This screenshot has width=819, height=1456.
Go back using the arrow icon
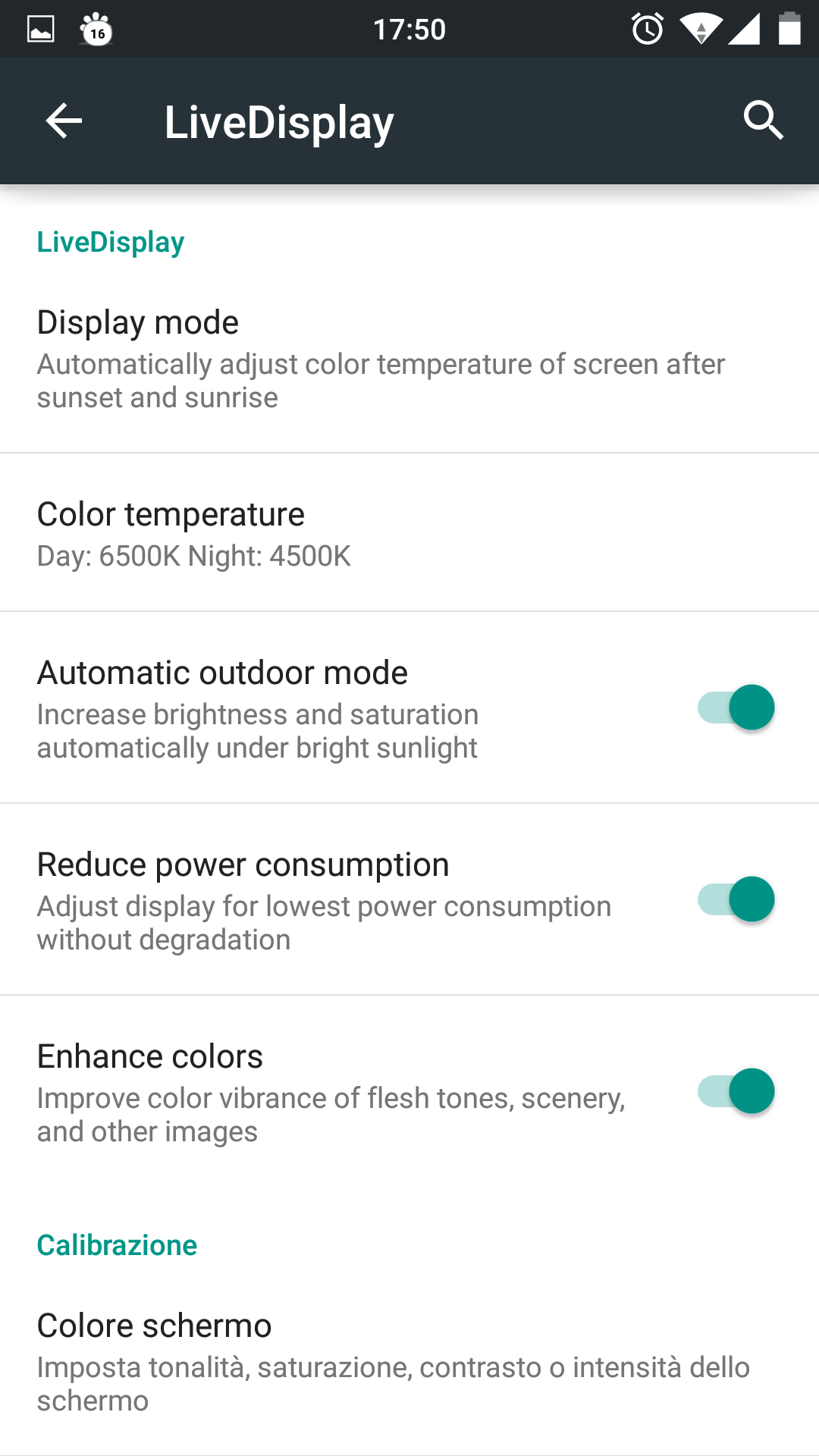coord(64,121)
